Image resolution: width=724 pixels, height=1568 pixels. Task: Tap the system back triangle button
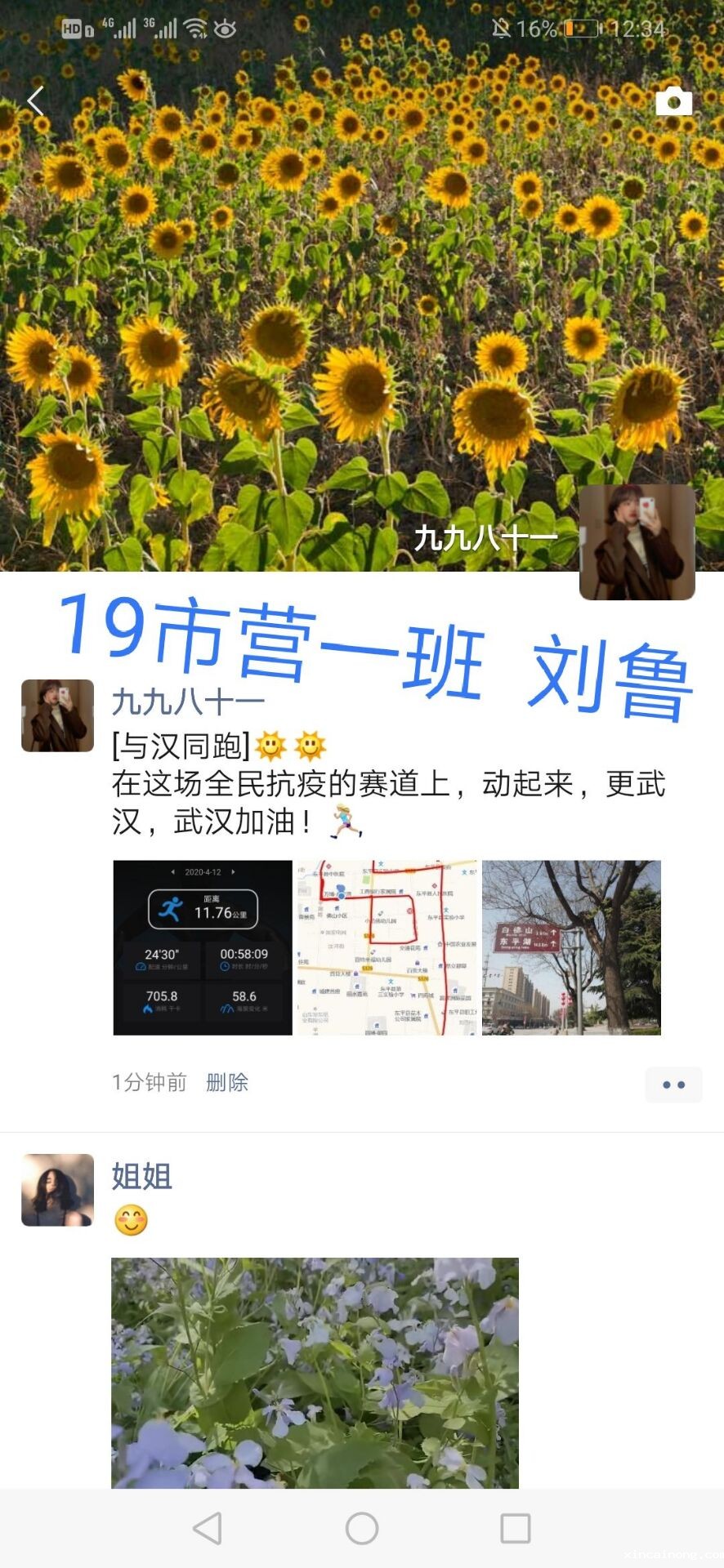[x=208, y=1528]
